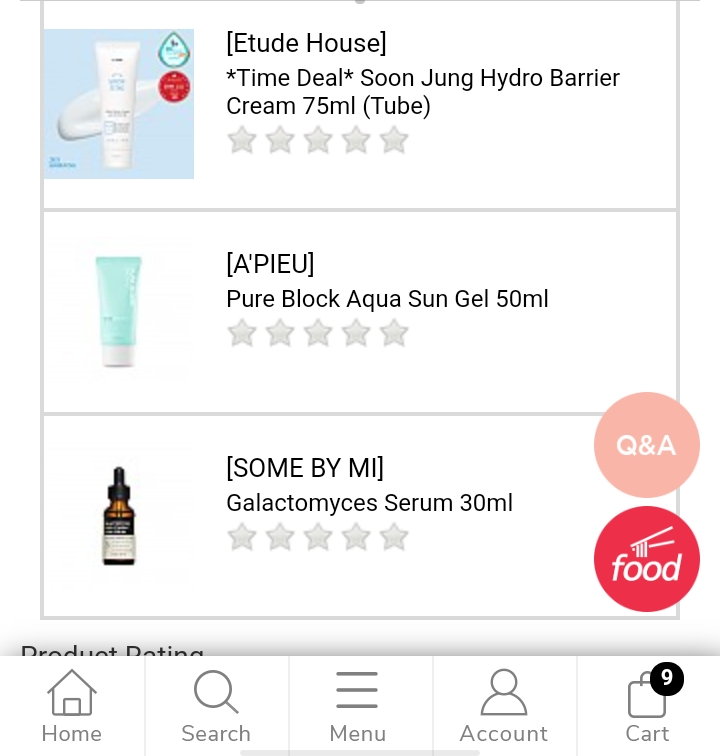Open A'PIEU Pure Block Aqua Sun Gel
720x756 pixels.
[387, 299]
